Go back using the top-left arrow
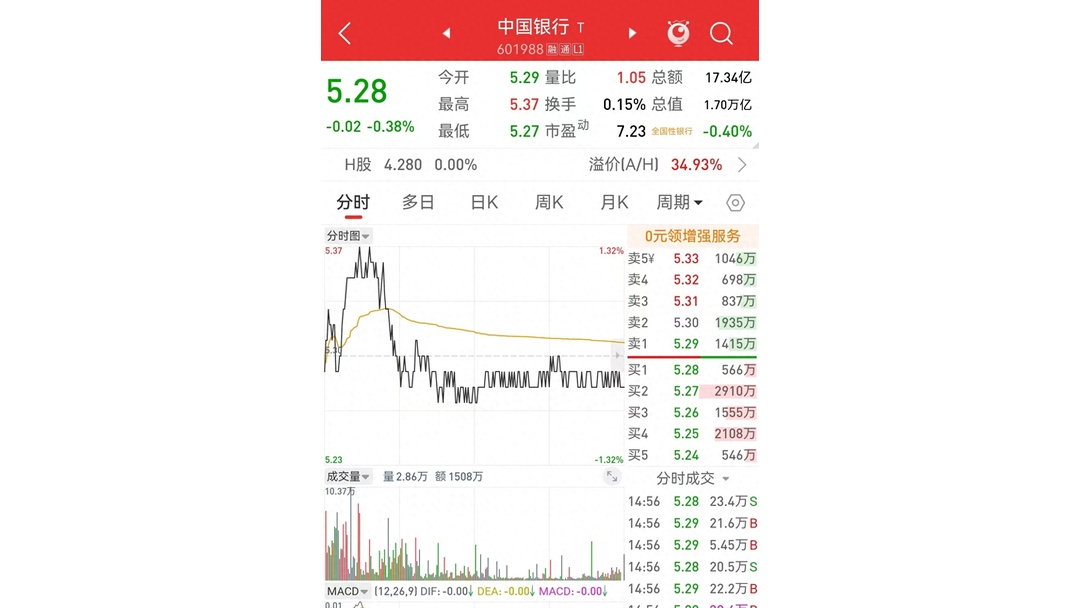 point(345,33)
